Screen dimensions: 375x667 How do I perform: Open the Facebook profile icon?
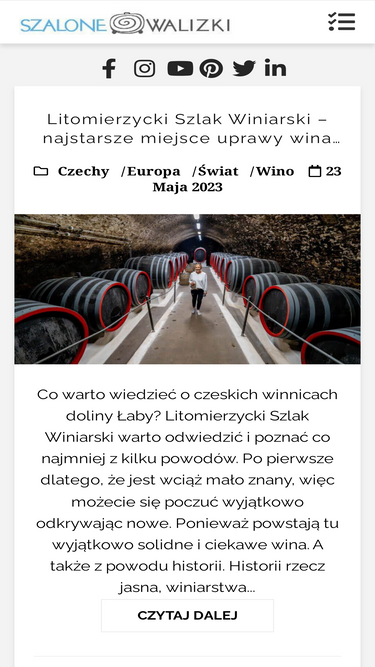point(109,68)
